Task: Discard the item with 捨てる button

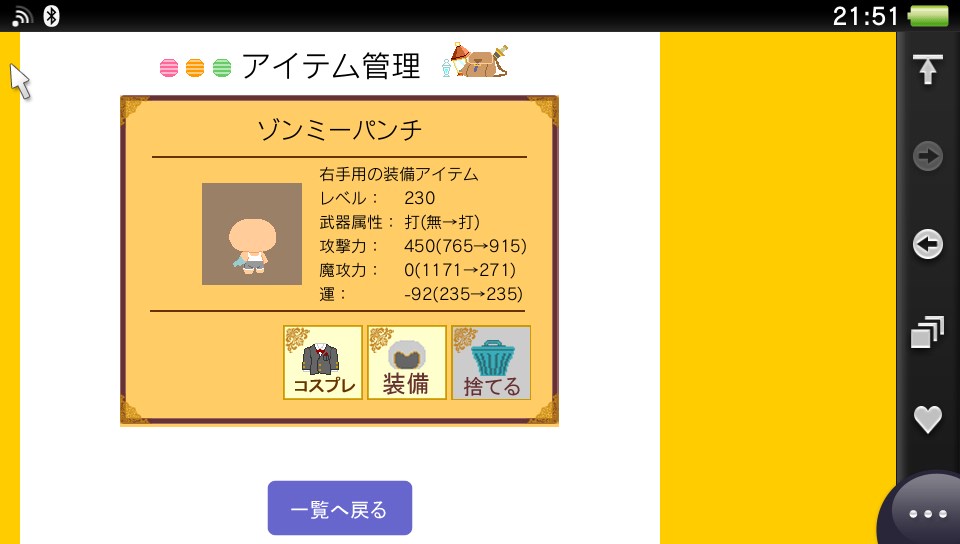Action: (x=491, y=362)
